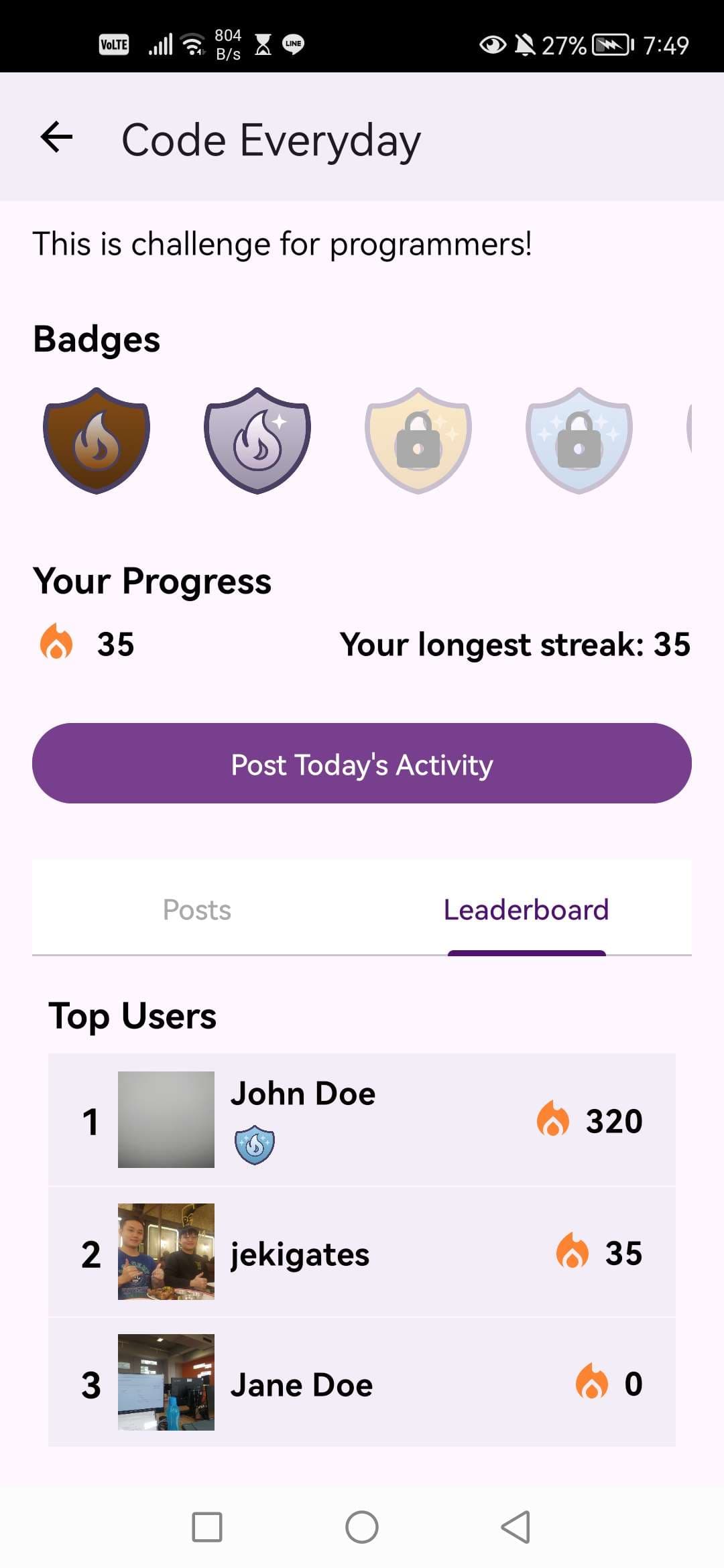This screenshot has width=724, height=1568.
Task: Go back from Code Everyday
Action: click(56, 138)
